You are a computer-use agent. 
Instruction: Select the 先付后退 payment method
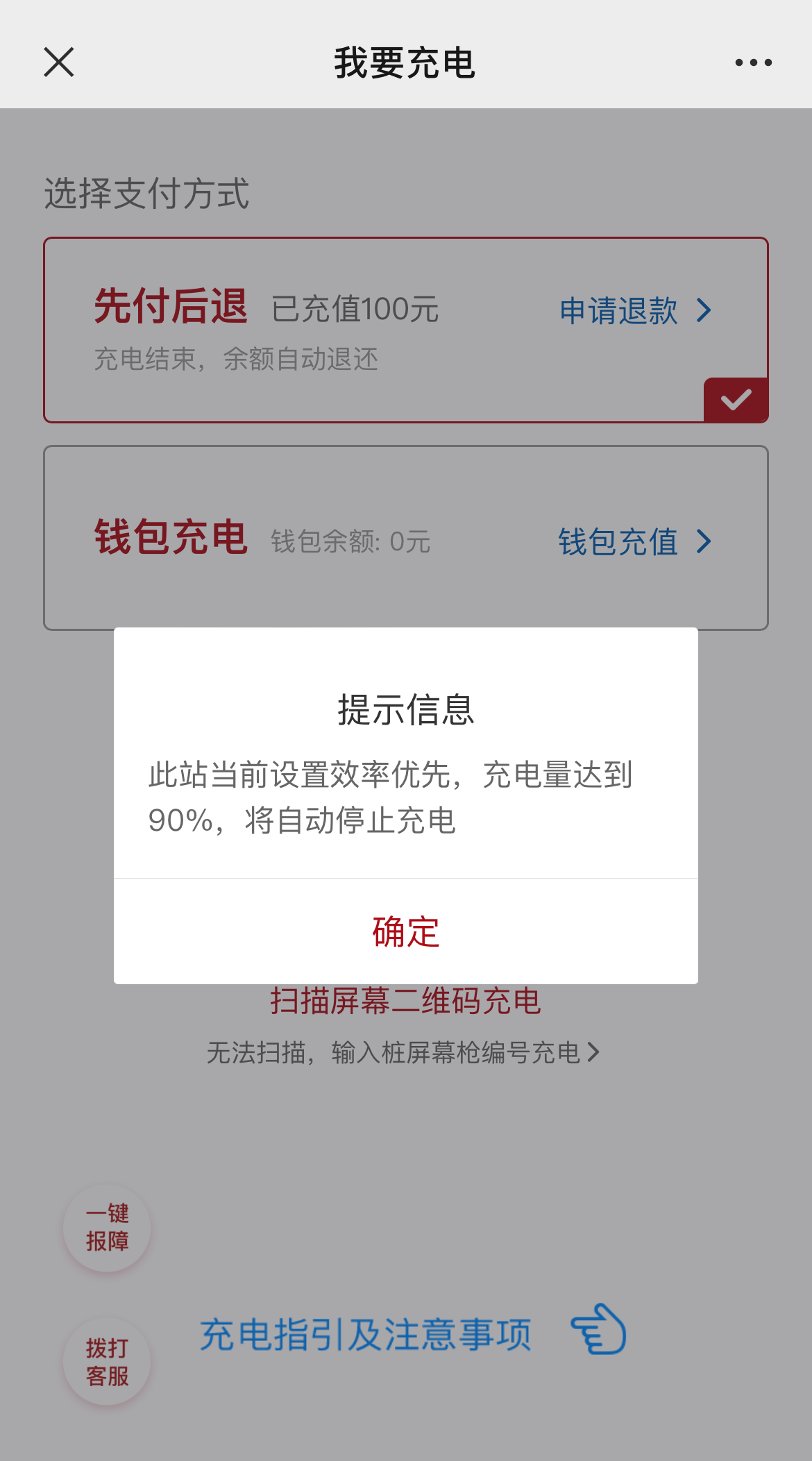click(171, 307)
